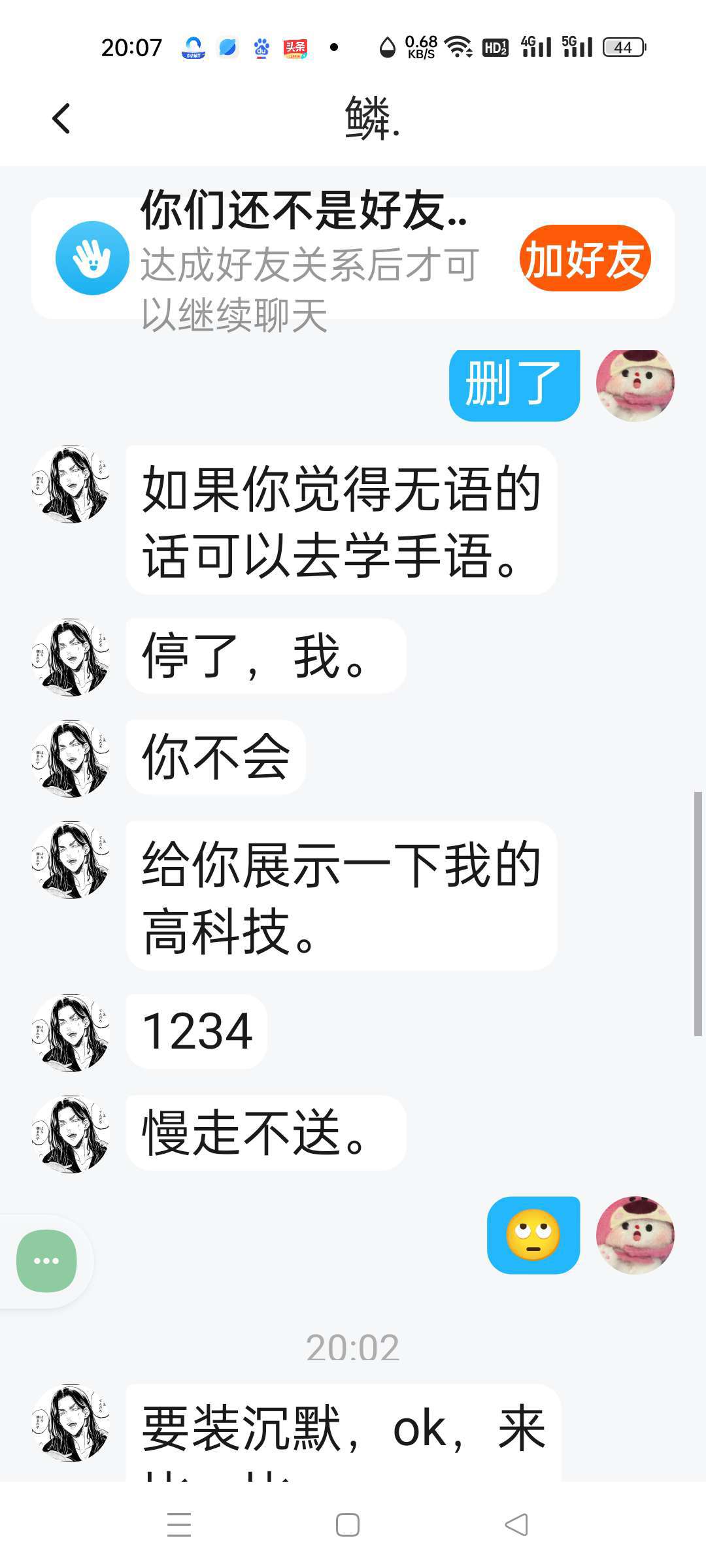This screenshot has width=706, height=1568.
Task: Tap the system back triangle button
Action: point(516,1524)
